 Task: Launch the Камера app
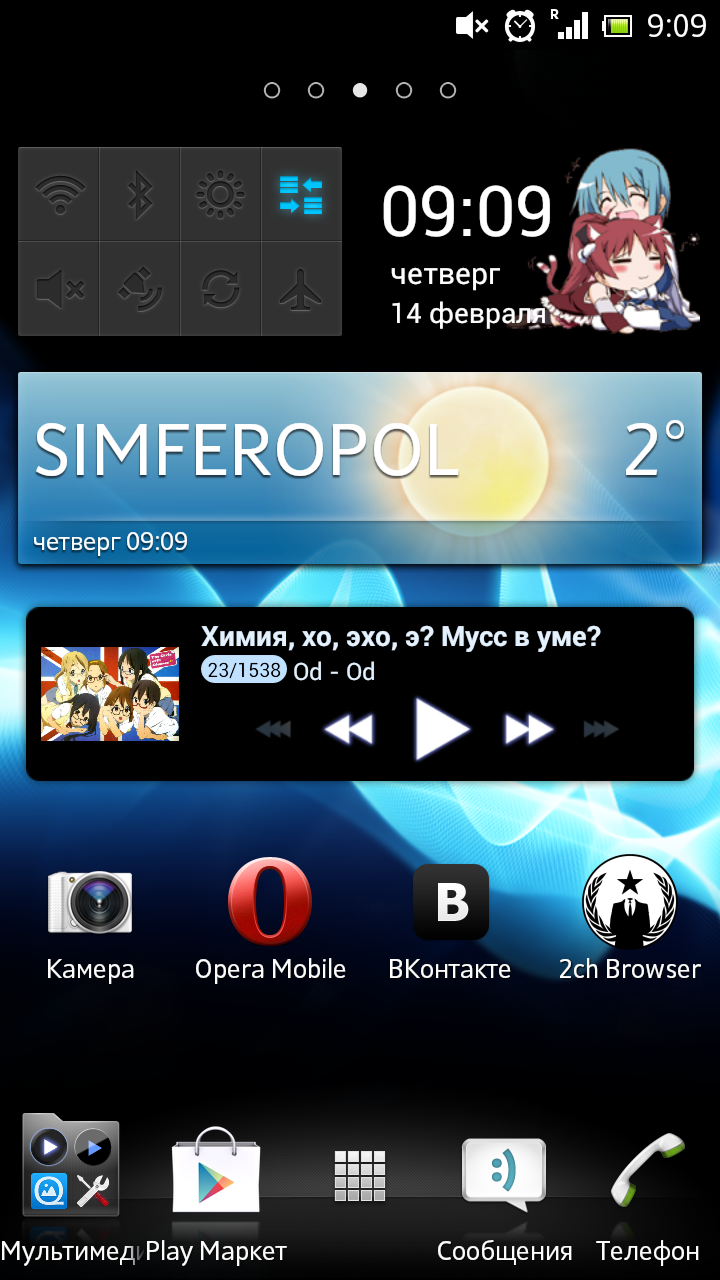[90, 922]
